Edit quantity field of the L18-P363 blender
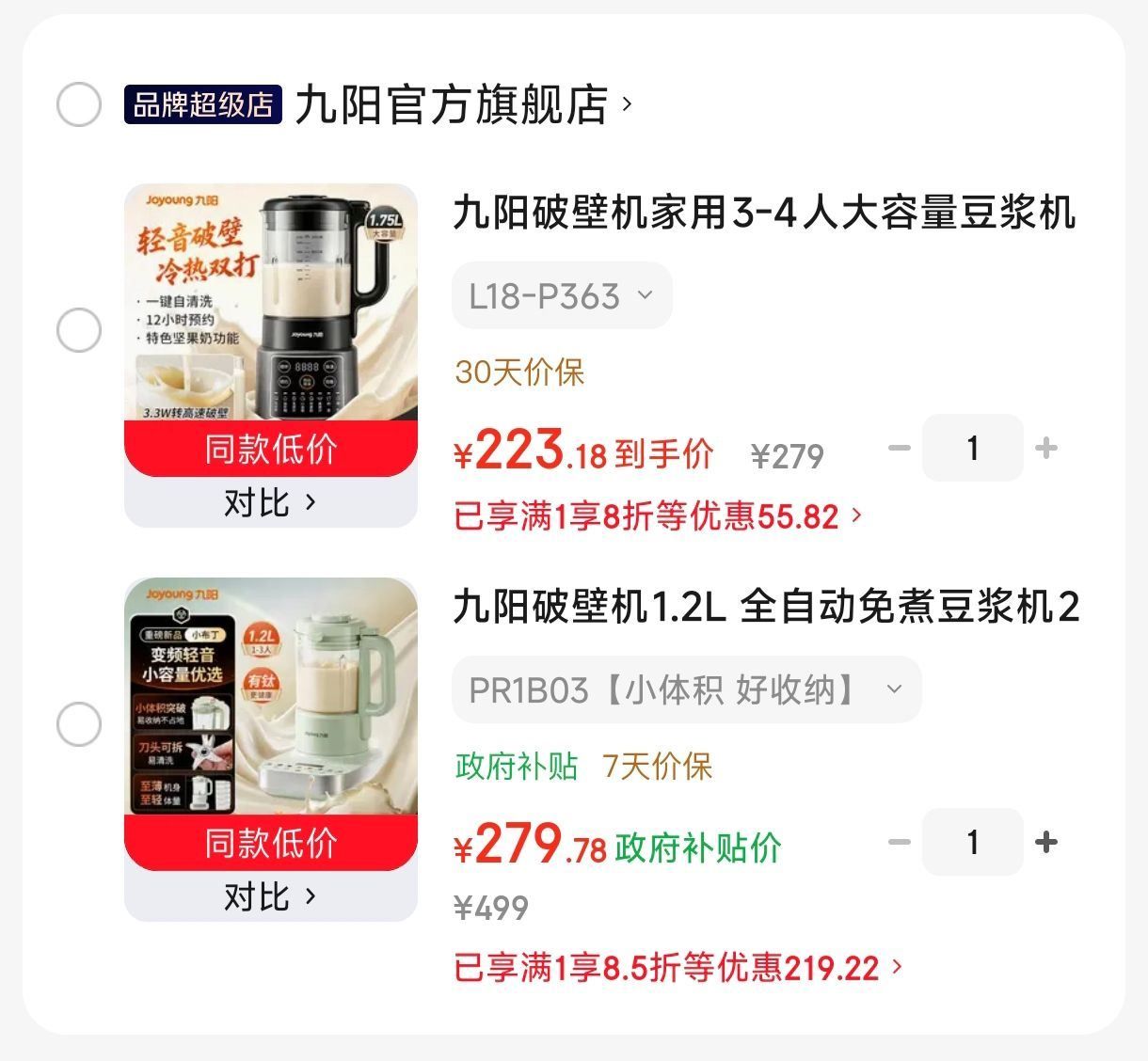This screenshot has height=1061, width=1148. 973,448
